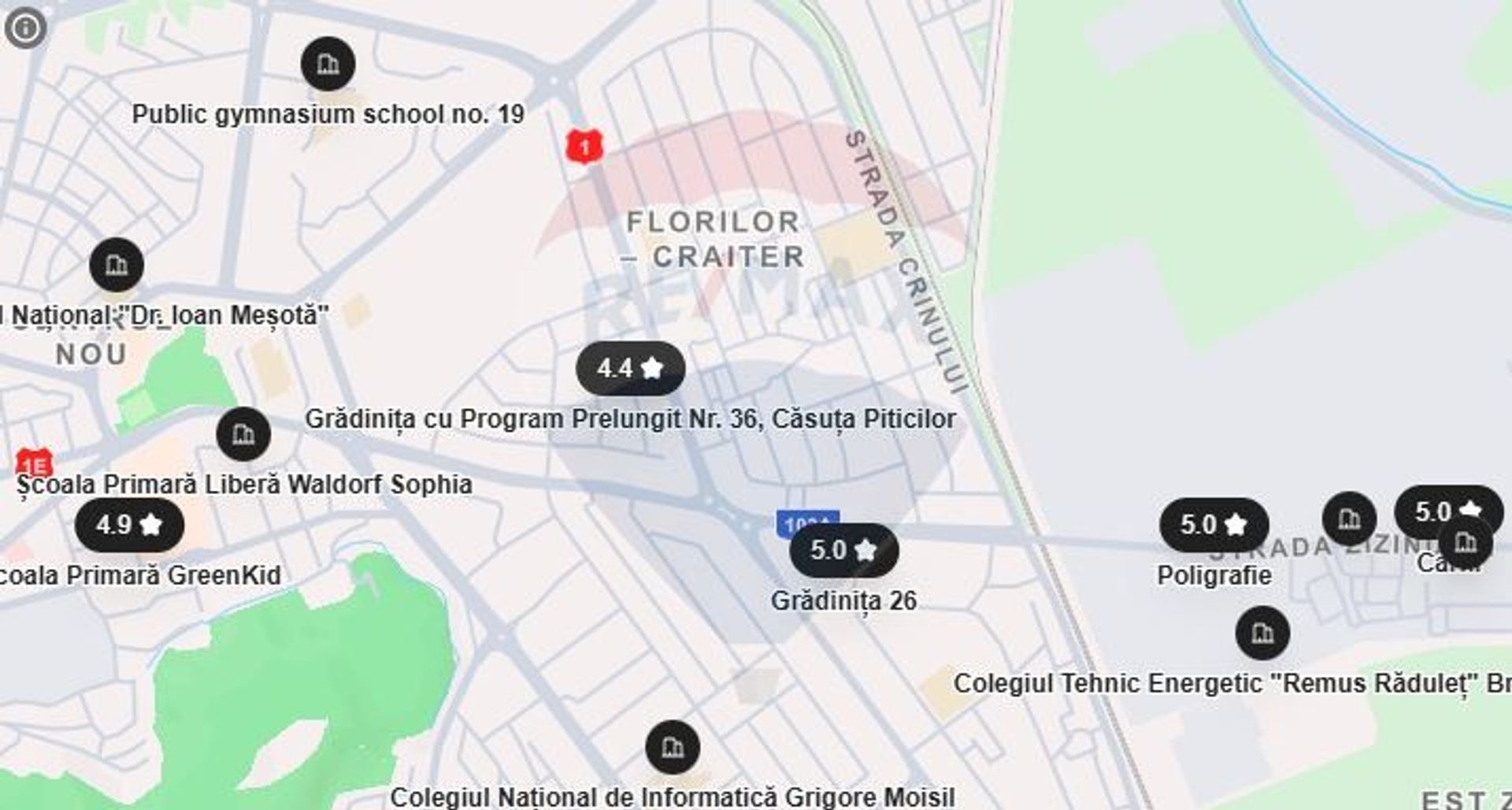1512x810 pixels.
Task: Open the 4.9-star Școala Primară GreenKid marker
Action: pyautogui.click(x=129, y=525)
